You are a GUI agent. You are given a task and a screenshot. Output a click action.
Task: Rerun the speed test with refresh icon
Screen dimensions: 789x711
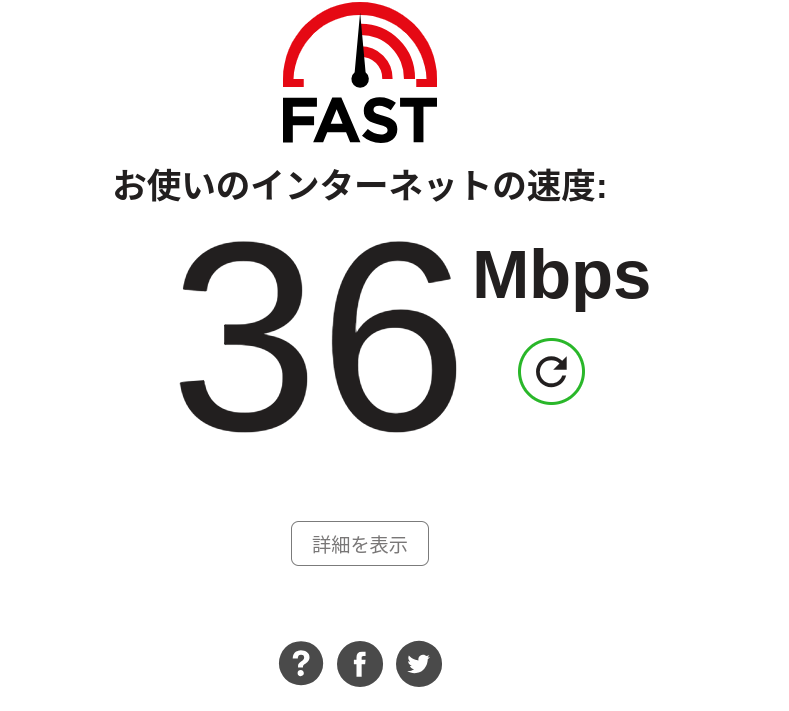pos(551,372)
